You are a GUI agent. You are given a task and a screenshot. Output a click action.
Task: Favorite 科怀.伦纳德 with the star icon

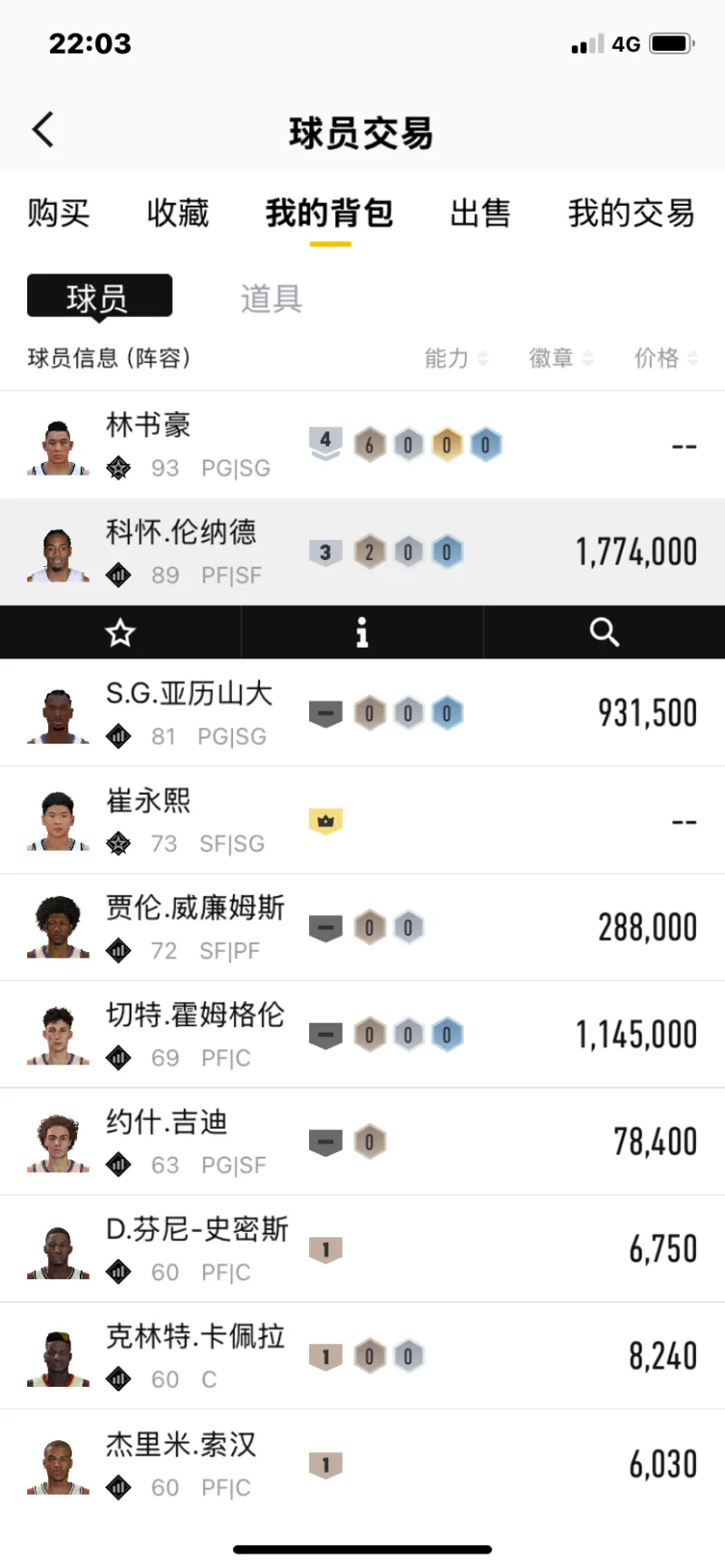(x=121, y=632)
